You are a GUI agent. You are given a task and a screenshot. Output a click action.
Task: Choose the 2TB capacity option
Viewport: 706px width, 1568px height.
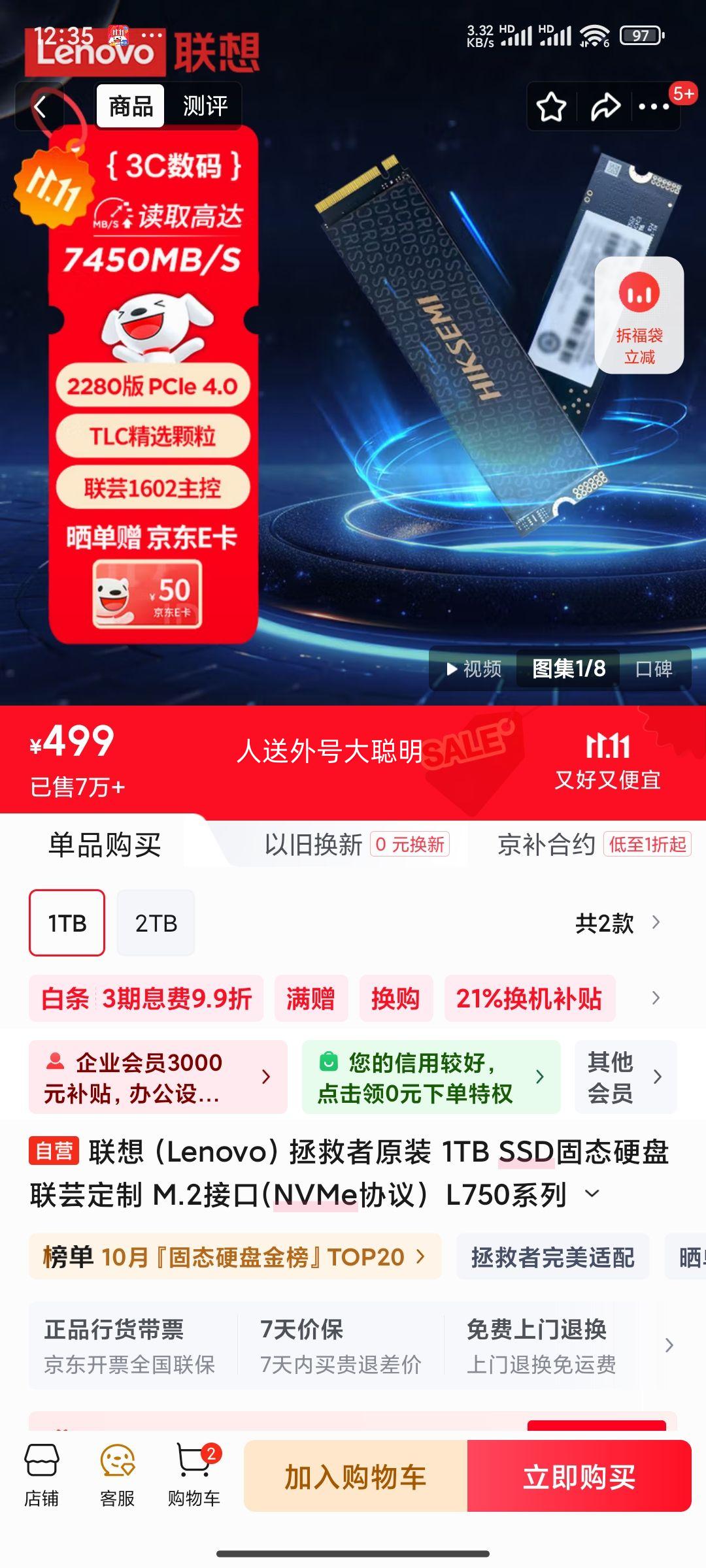[x=156, y=923]
